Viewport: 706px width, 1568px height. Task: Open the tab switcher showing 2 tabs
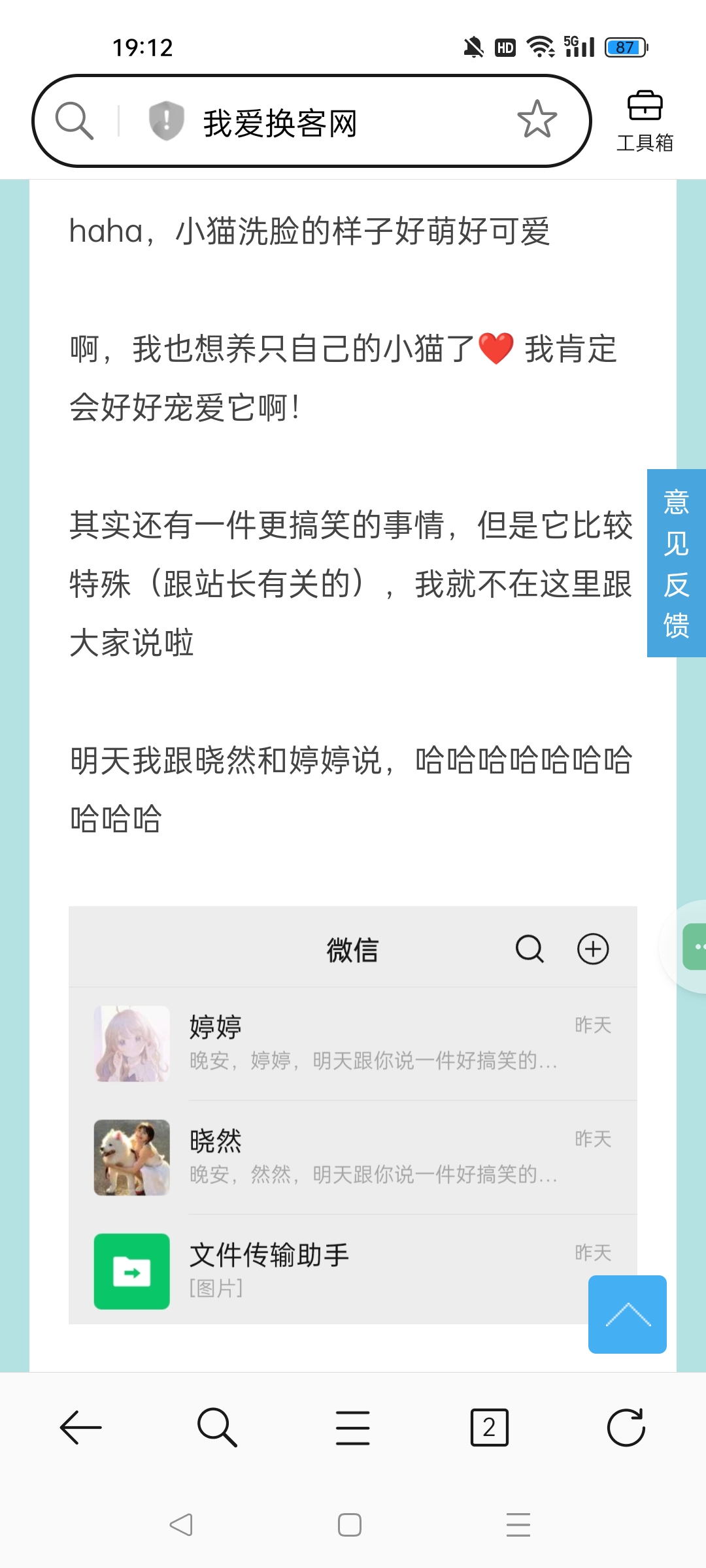489,1428
